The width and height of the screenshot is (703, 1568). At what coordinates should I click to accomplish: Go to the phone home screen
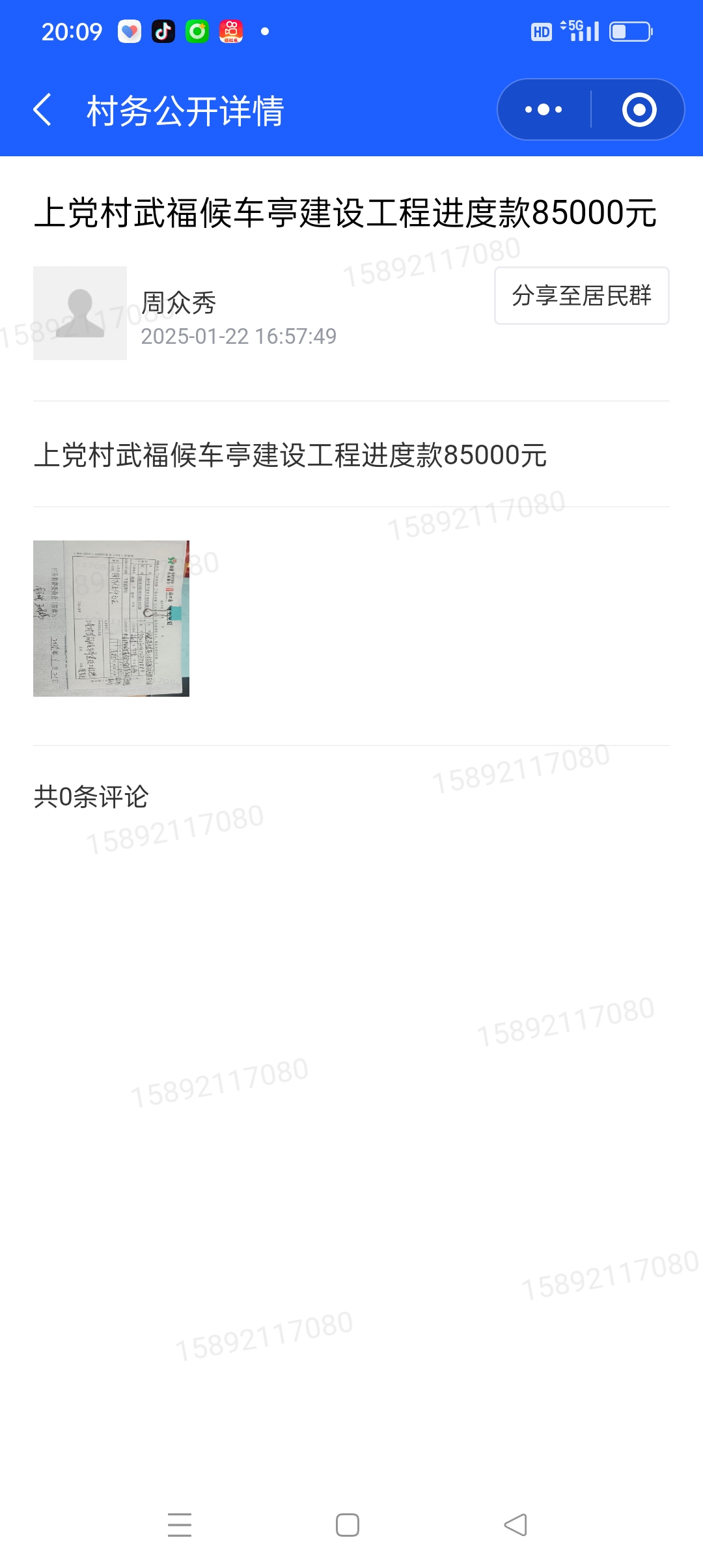pos(348,1525)
